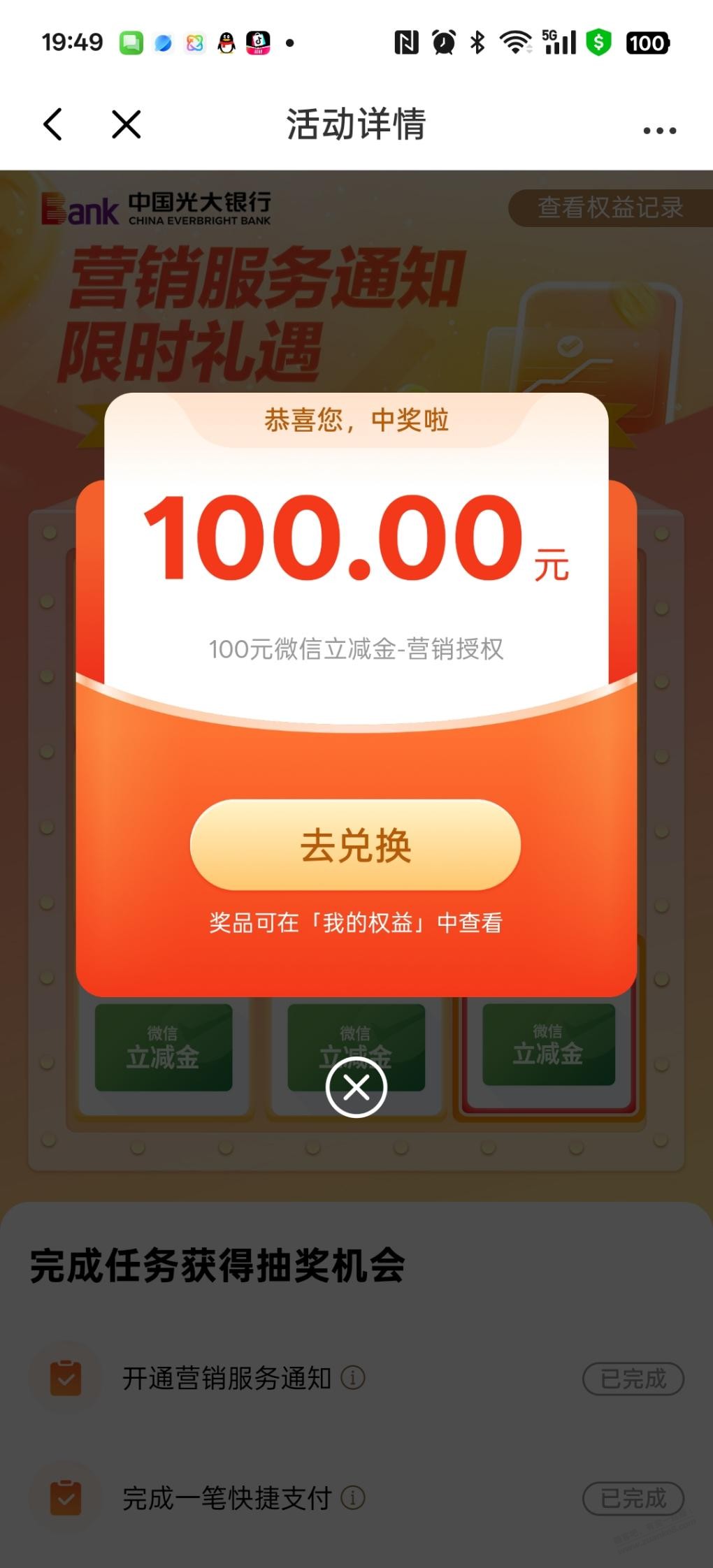Tap 去兑换 to redeem the prize
This screenshot has height=1568, width=713.
click(355, 845)
